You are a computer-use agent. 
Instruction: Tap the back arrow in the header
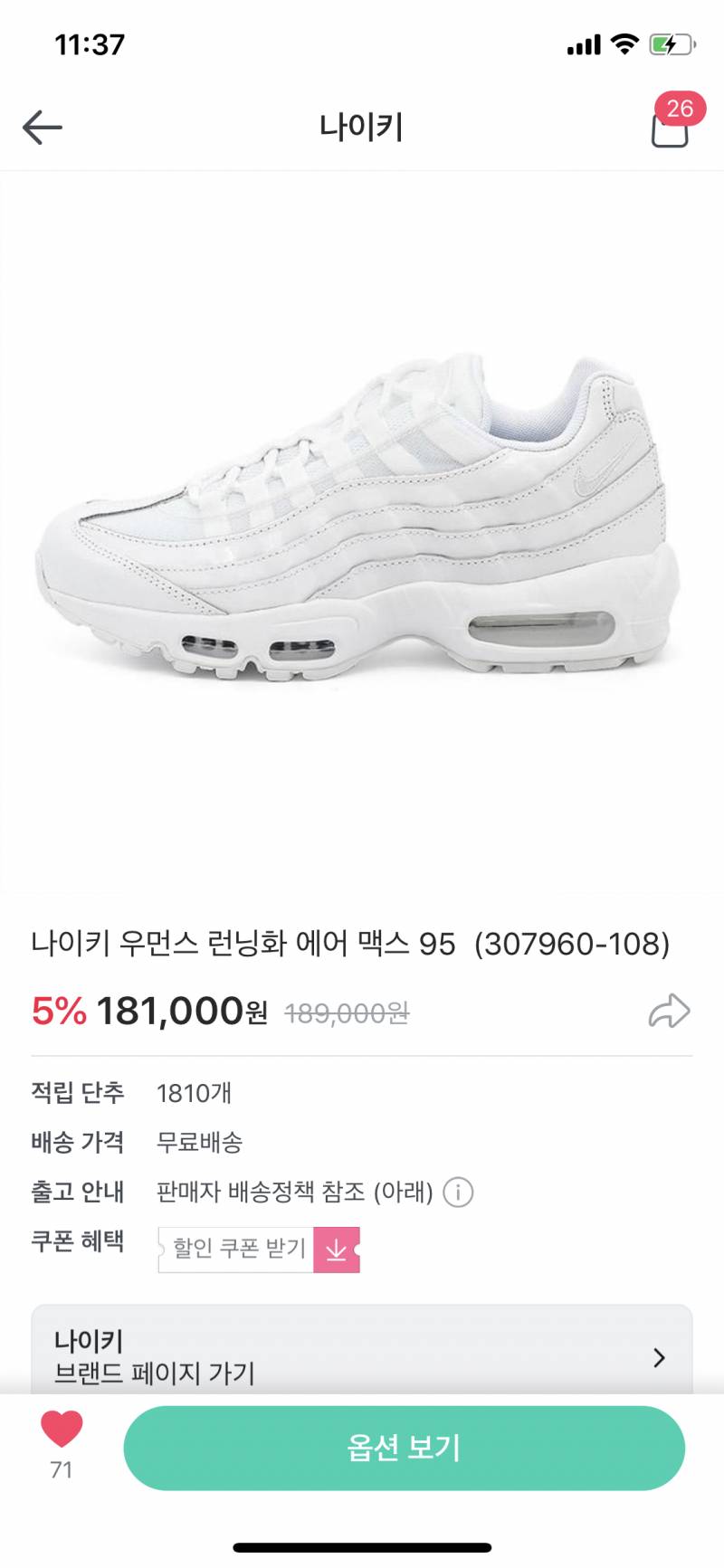[43, 127]
